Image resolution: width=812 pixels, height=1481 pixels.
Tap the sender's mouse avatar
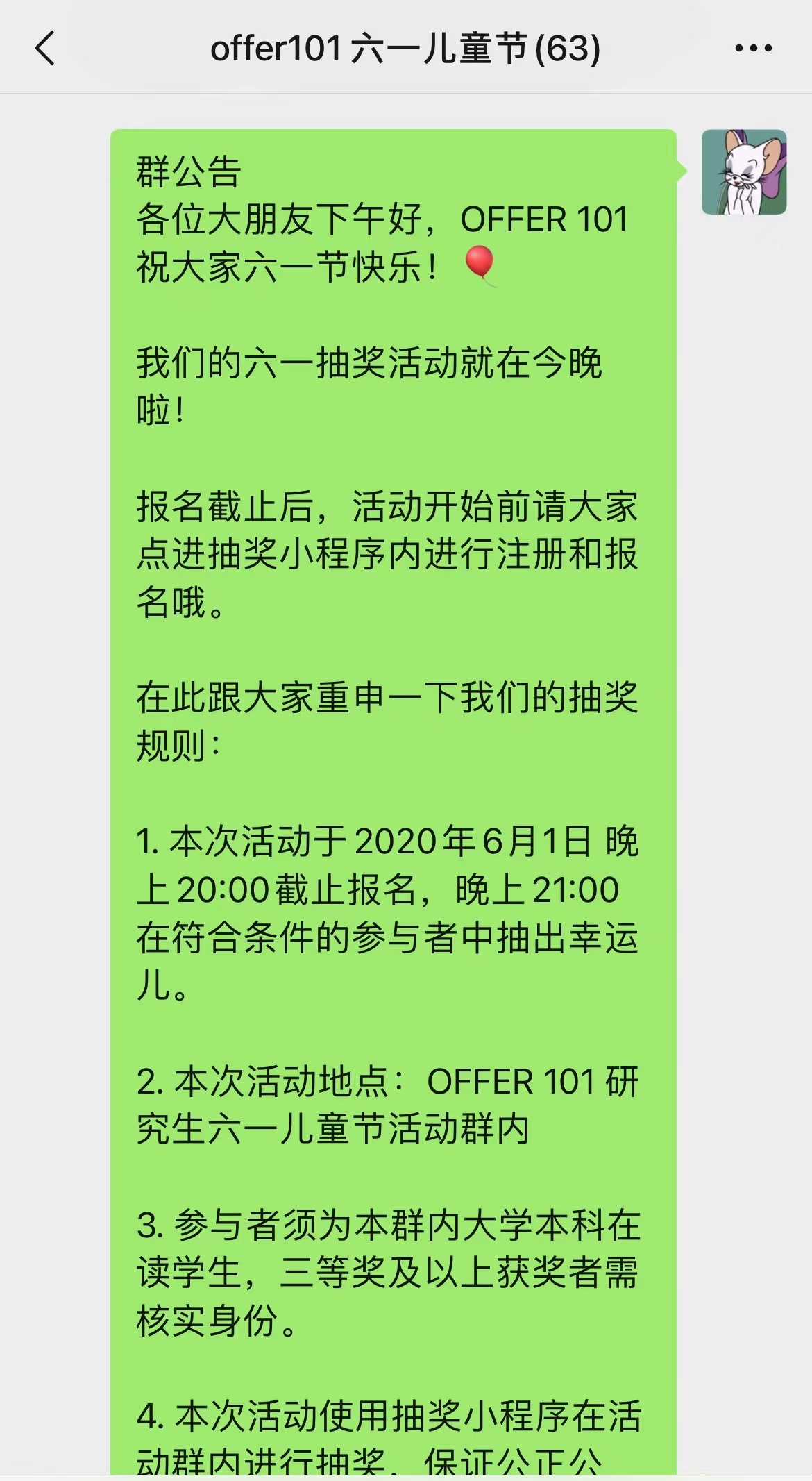[743, 172]
